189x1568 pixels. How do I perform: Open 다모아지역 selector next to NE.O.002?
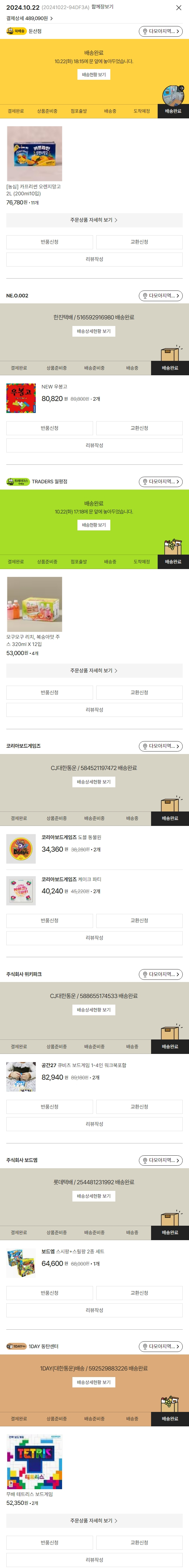click(x=160, y=296)
